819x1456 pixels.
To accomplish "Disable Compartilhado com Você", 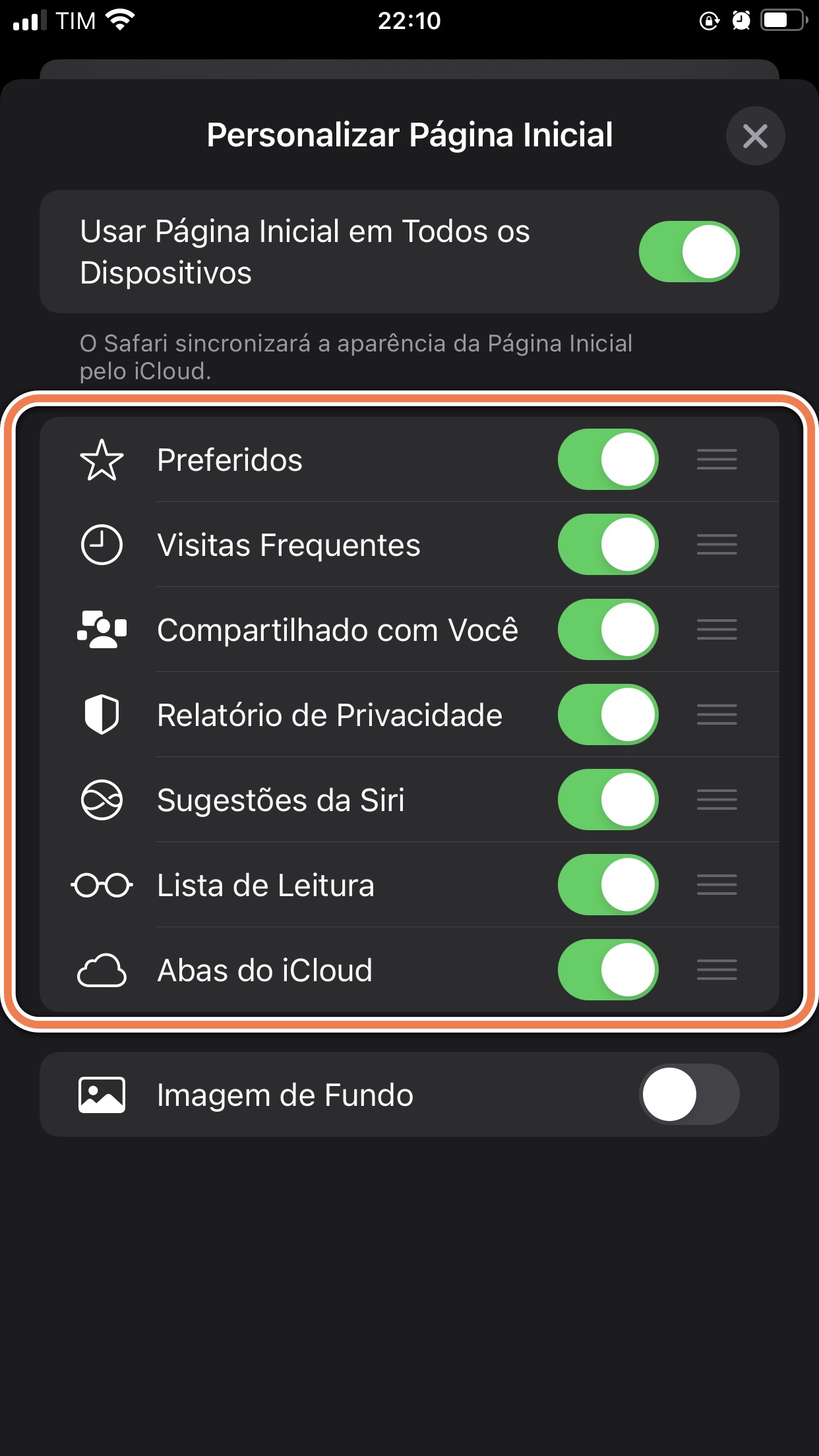I will coord(607,630).
